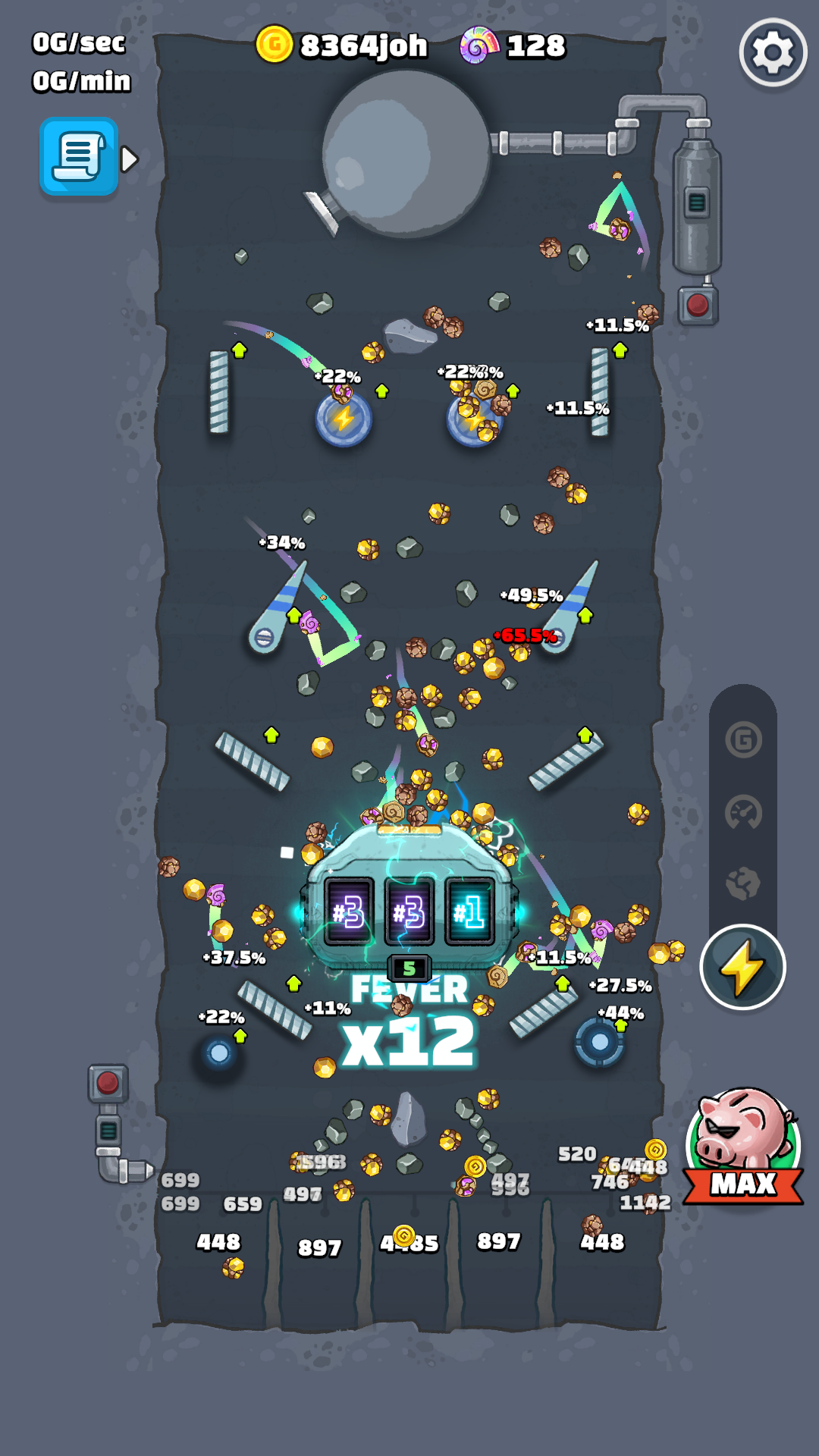Activate the lightning bolt boost button

(x=742, y=967)
